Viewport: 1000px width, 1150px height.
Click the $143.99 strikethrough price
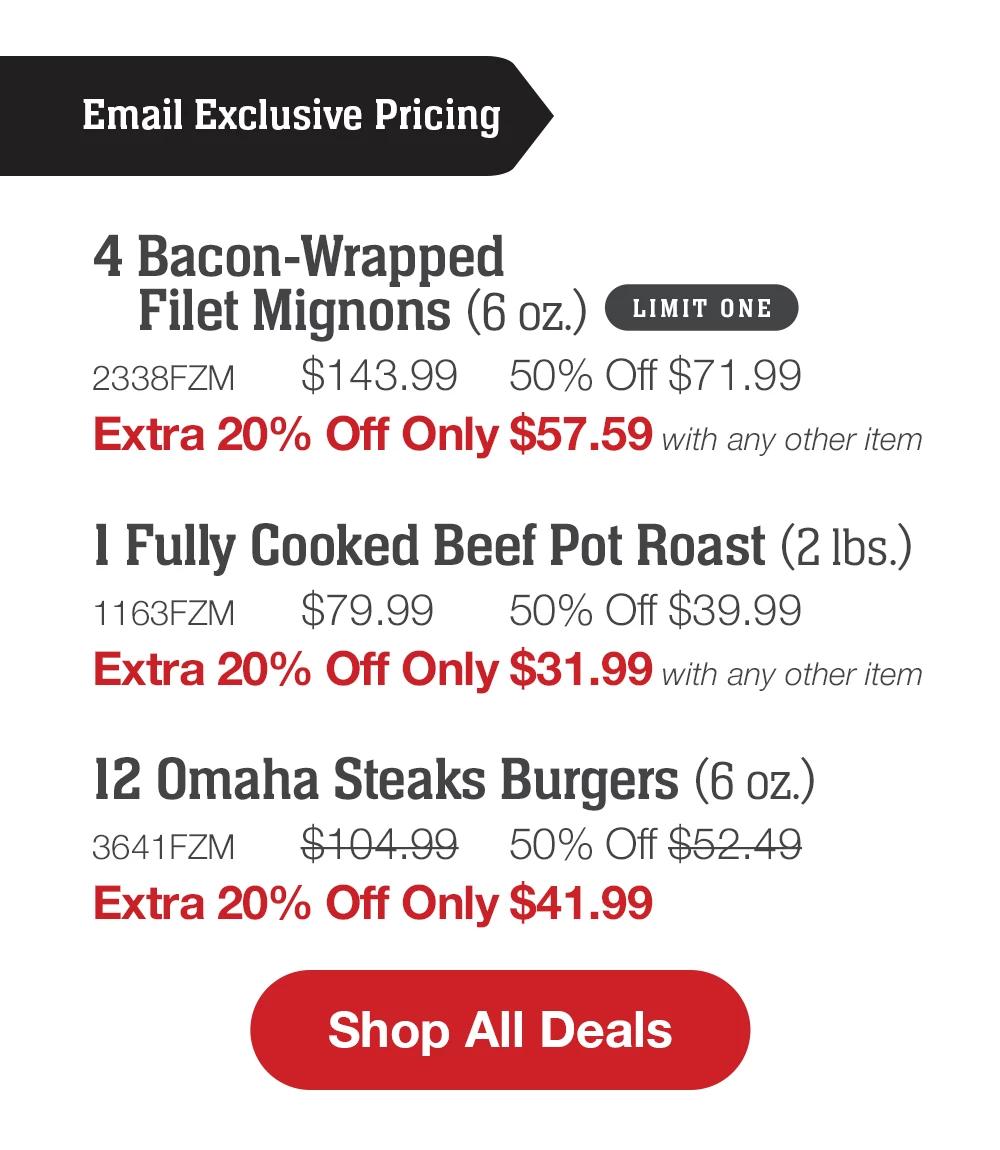(380, 375)
